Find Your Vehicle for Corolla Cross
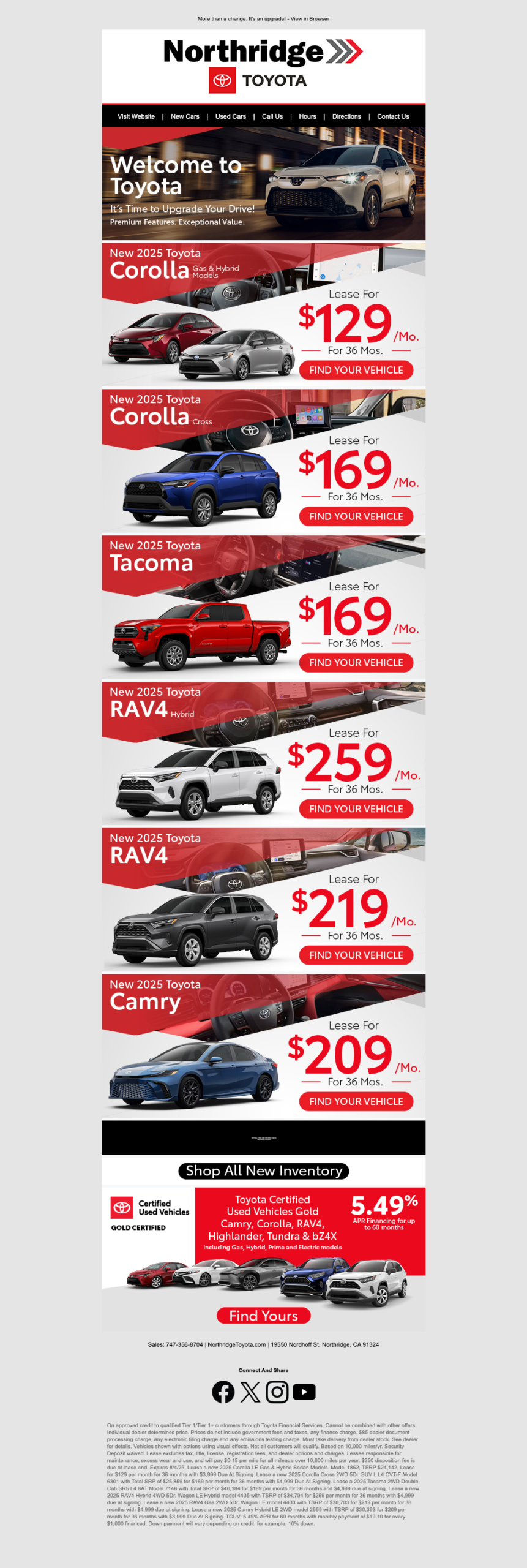Viewport: 527px width, 1568px height. [356, 516]
